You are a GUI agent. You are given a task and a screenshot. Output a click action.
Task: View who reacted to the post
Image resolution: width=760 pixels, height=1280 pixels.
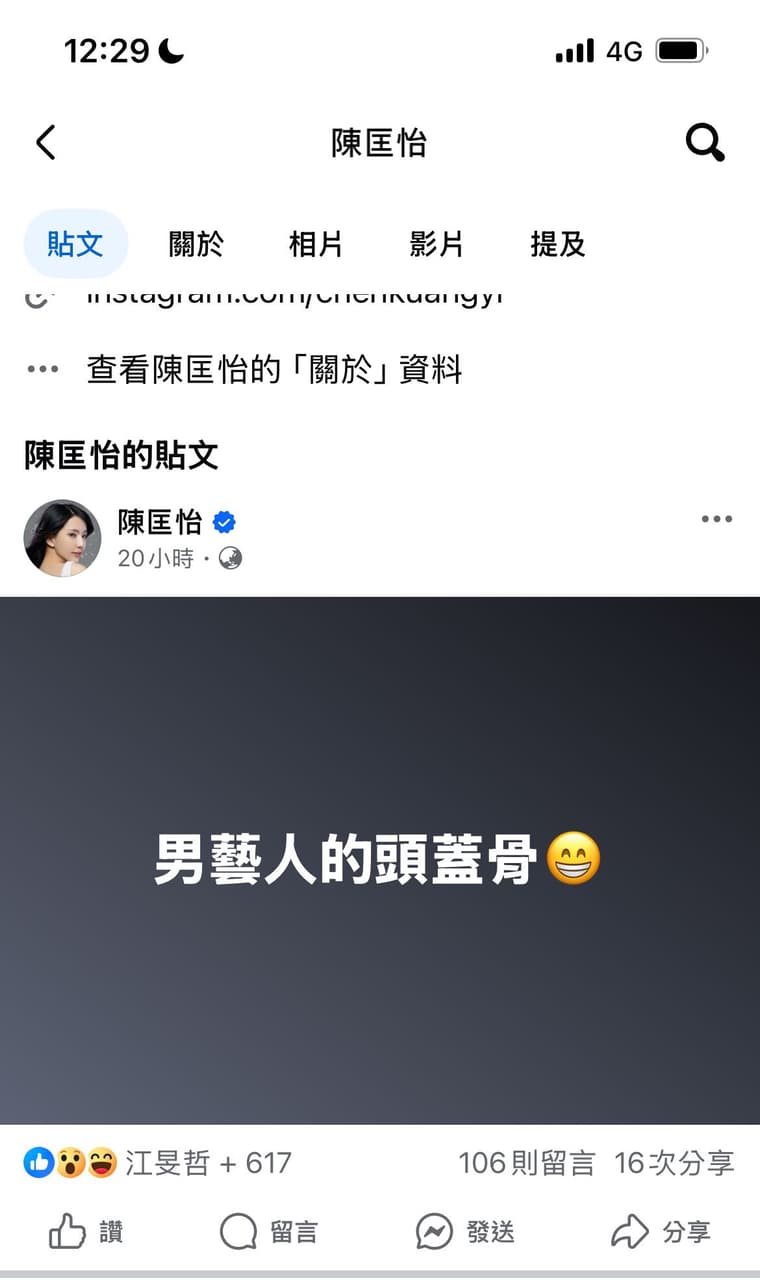(x=158, y=1163)
